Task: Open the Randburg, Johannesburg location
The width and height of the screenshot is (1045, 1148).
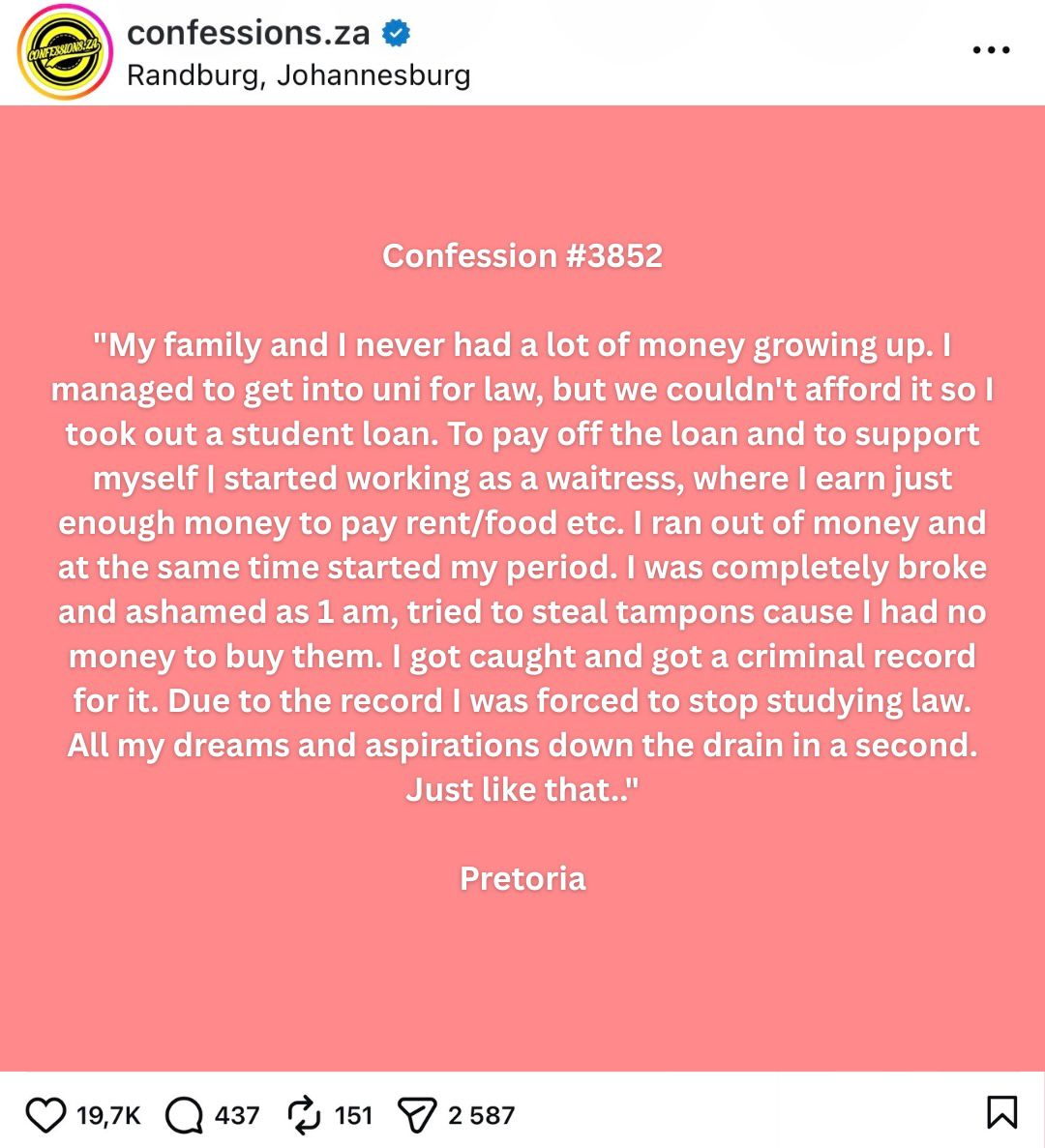Action: pyautogui.click(x=298, y=75)
